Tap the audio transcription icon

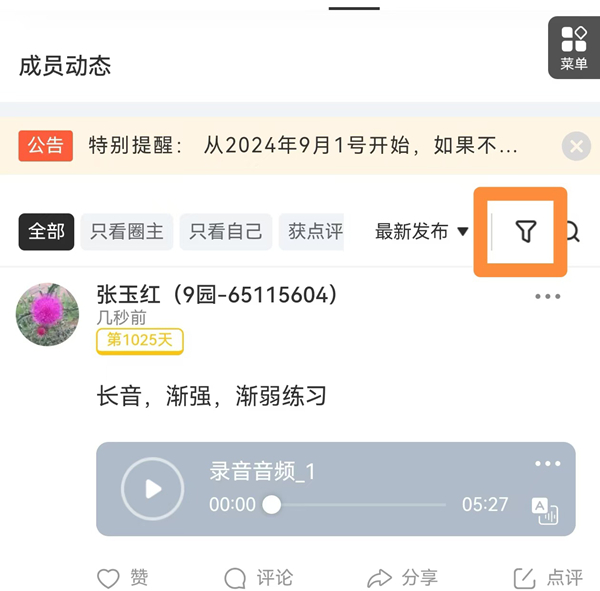coord(545,511)
